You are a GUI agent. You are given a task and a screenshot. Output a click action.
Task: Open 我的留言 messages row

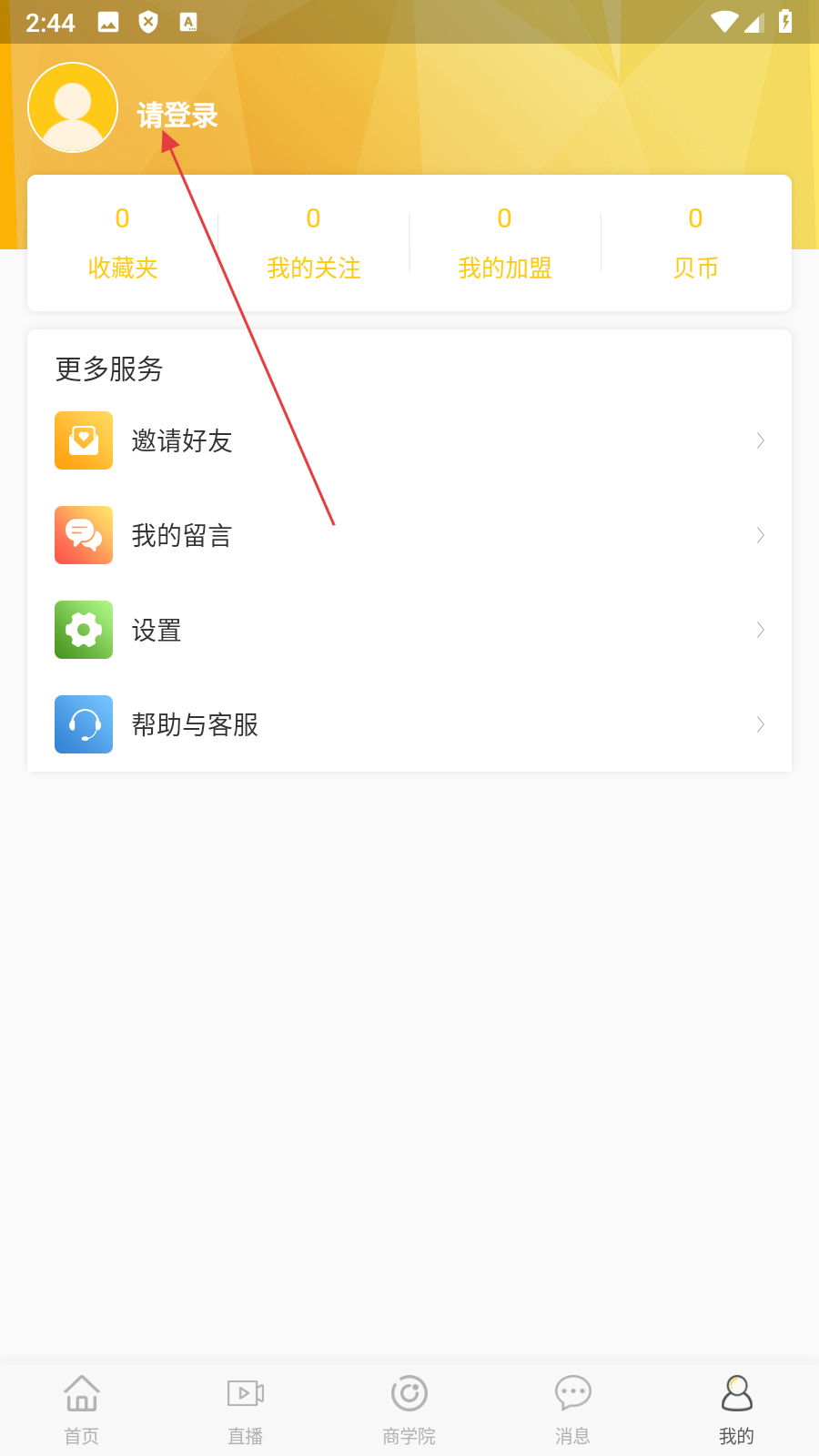pyautogui.click(x=409, y=535)
